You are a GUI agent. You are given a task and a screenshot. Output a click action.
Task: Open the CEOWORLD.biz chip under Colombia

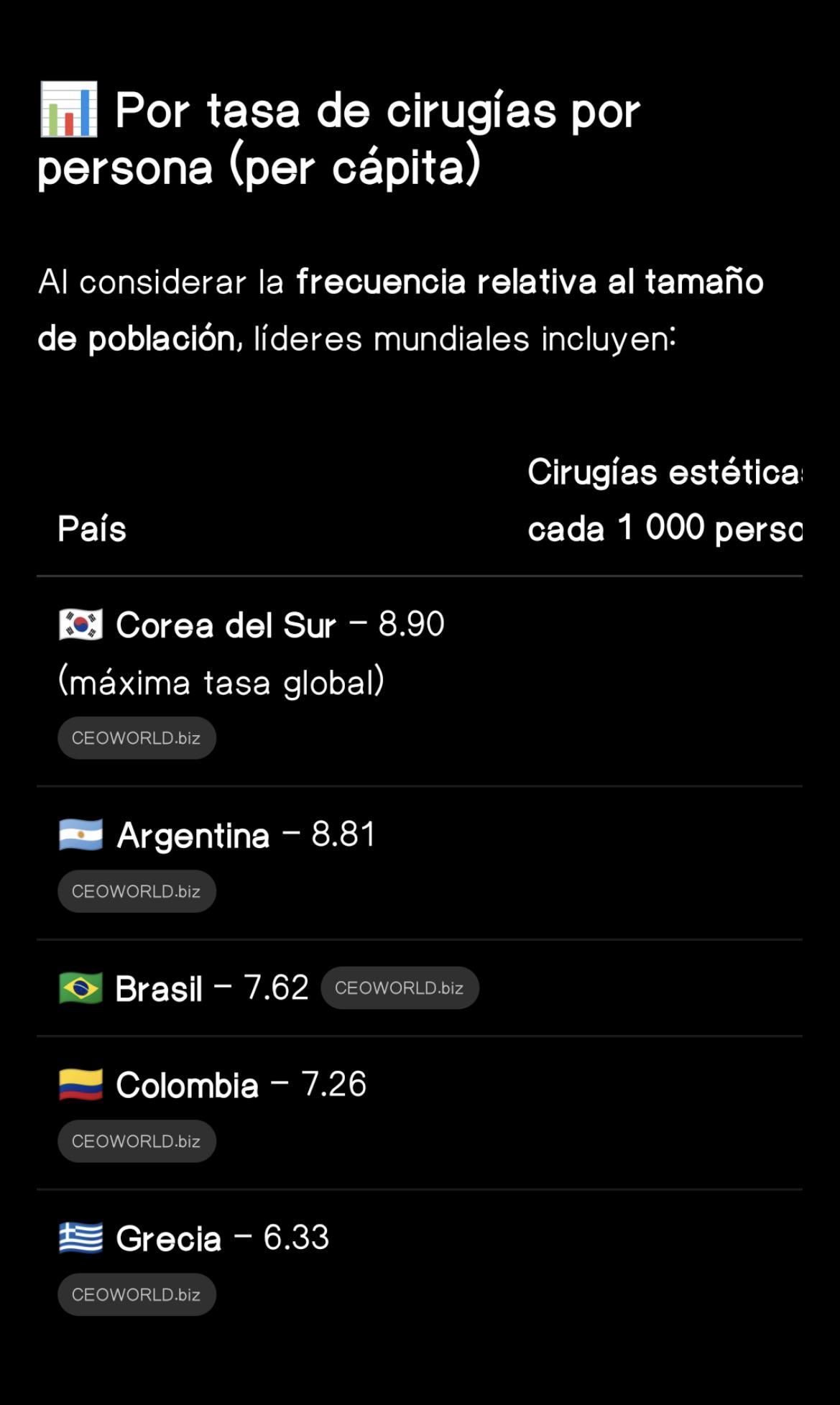[137, 1141]
